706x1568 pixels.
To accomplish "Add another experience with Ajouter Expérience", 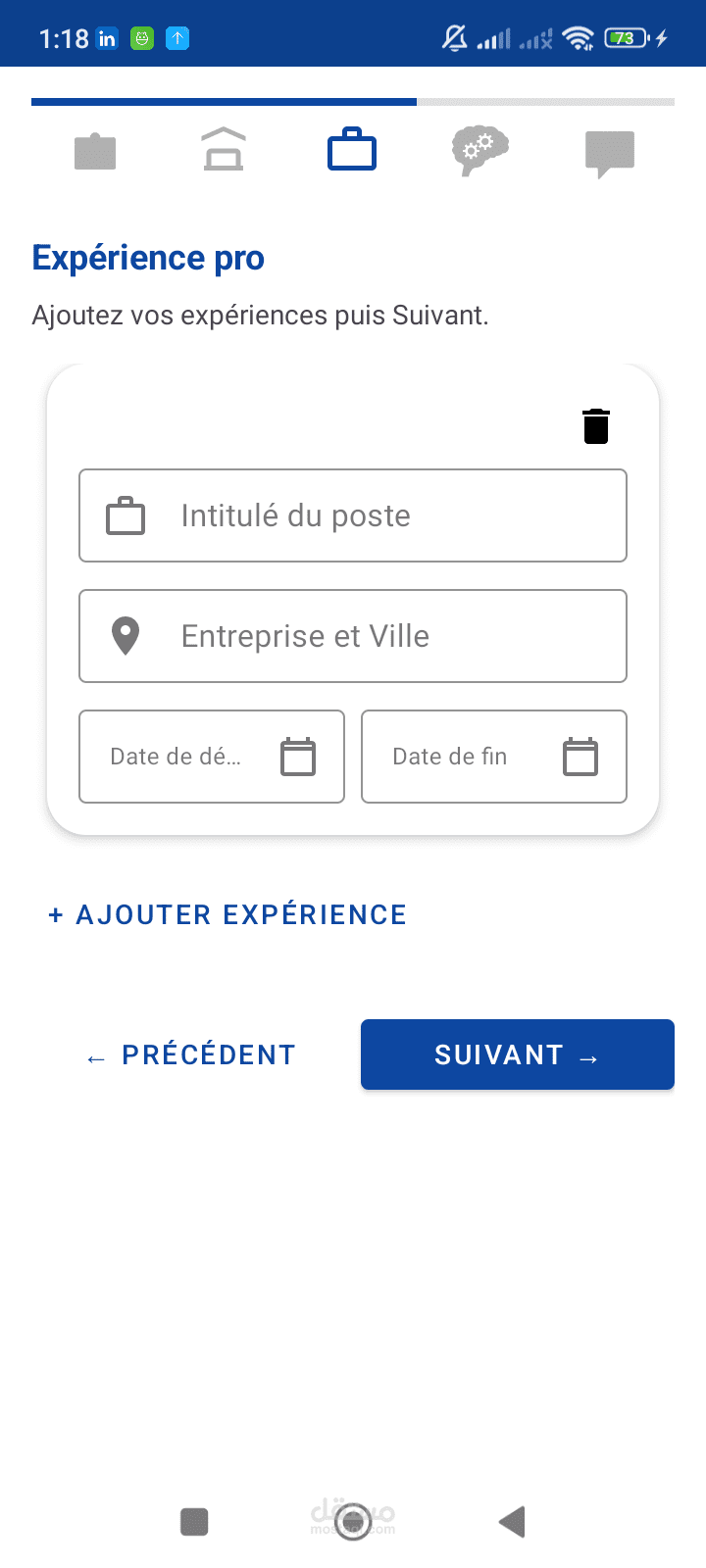I will (x=227, y=914).
